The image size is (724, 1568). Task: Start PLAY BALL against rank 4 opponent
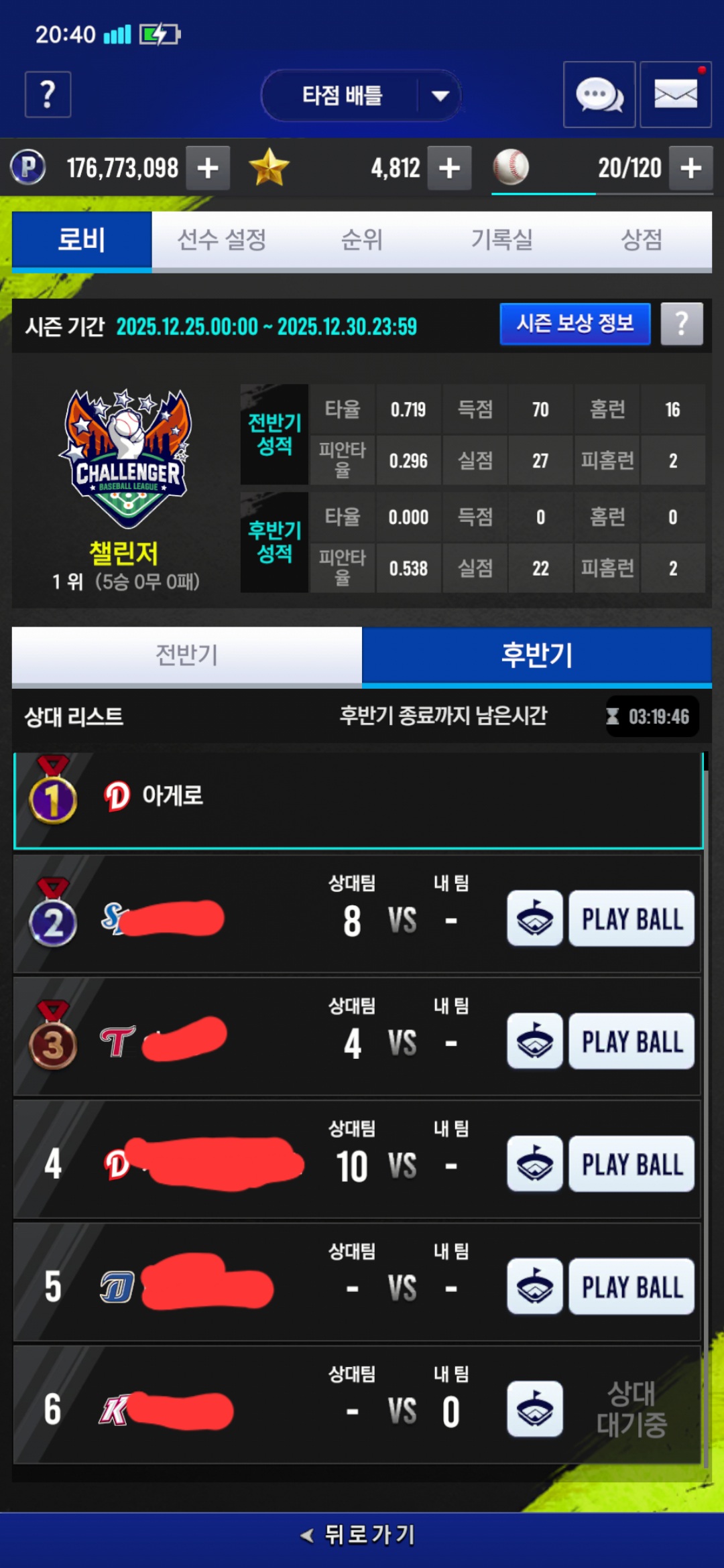pyautogui.click(x=631, y=1164)
